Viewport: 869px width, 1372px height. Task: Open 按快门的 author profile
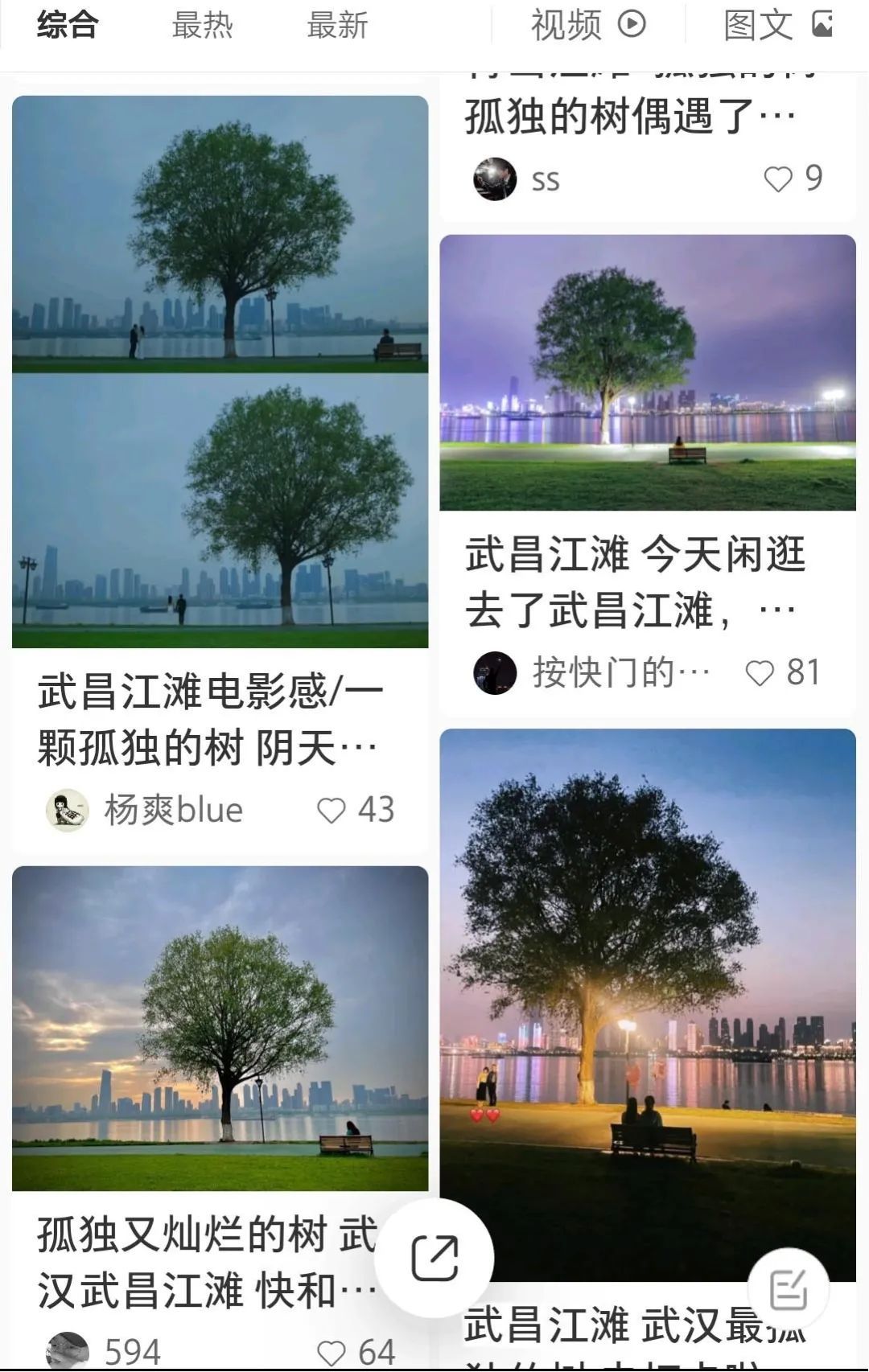(x=495, y=673)
